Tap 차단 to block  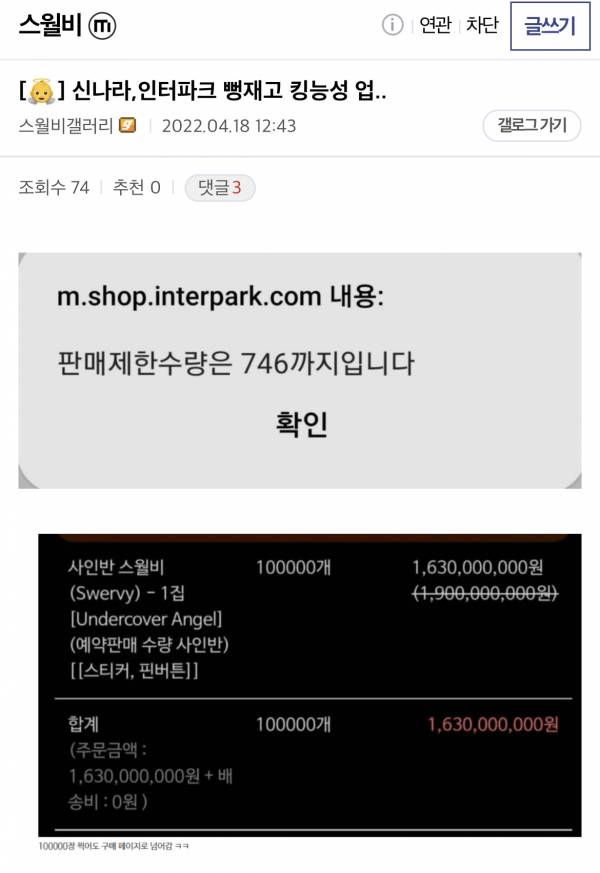[482, 26]
